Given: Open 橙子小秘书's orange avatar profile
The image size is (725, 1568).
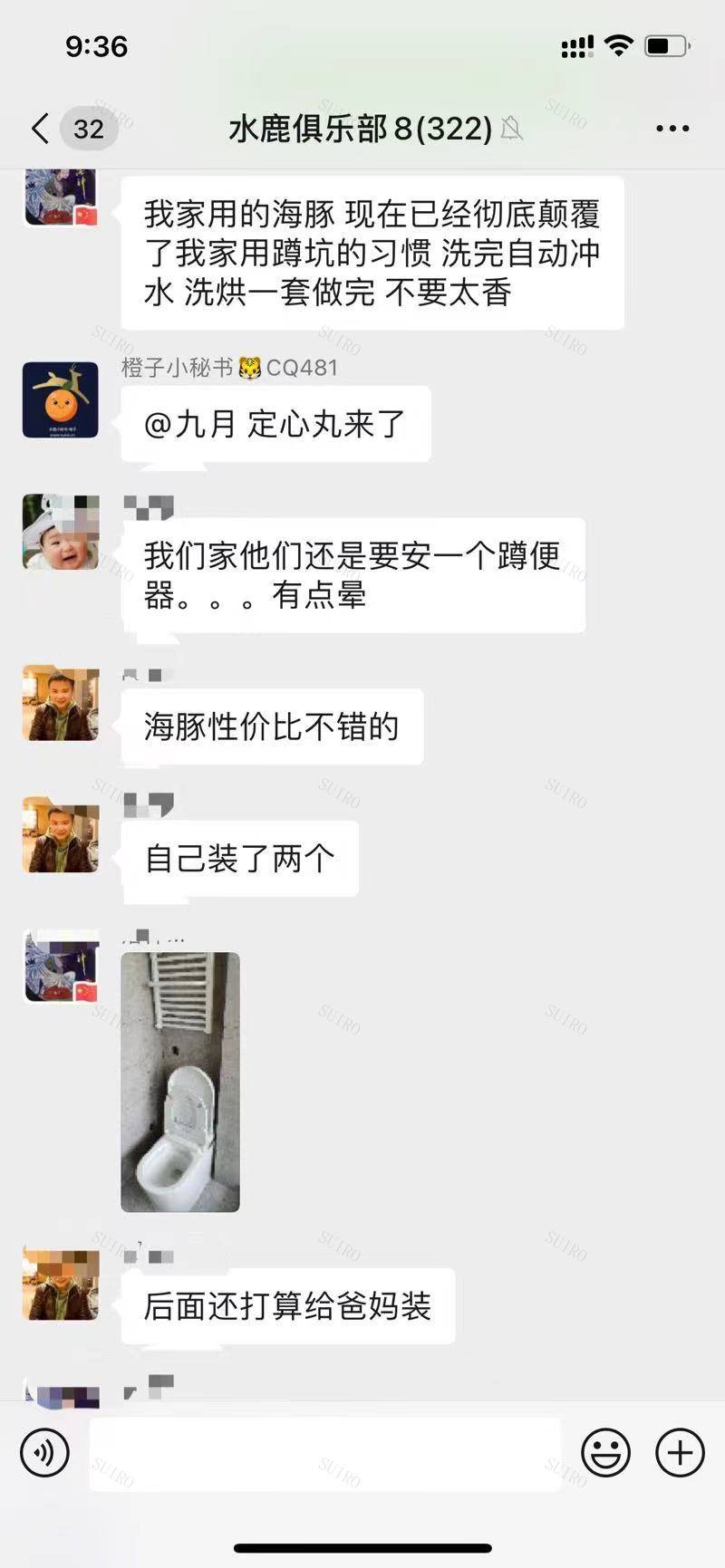Looking at the screenshot, I should click(61, 400).
